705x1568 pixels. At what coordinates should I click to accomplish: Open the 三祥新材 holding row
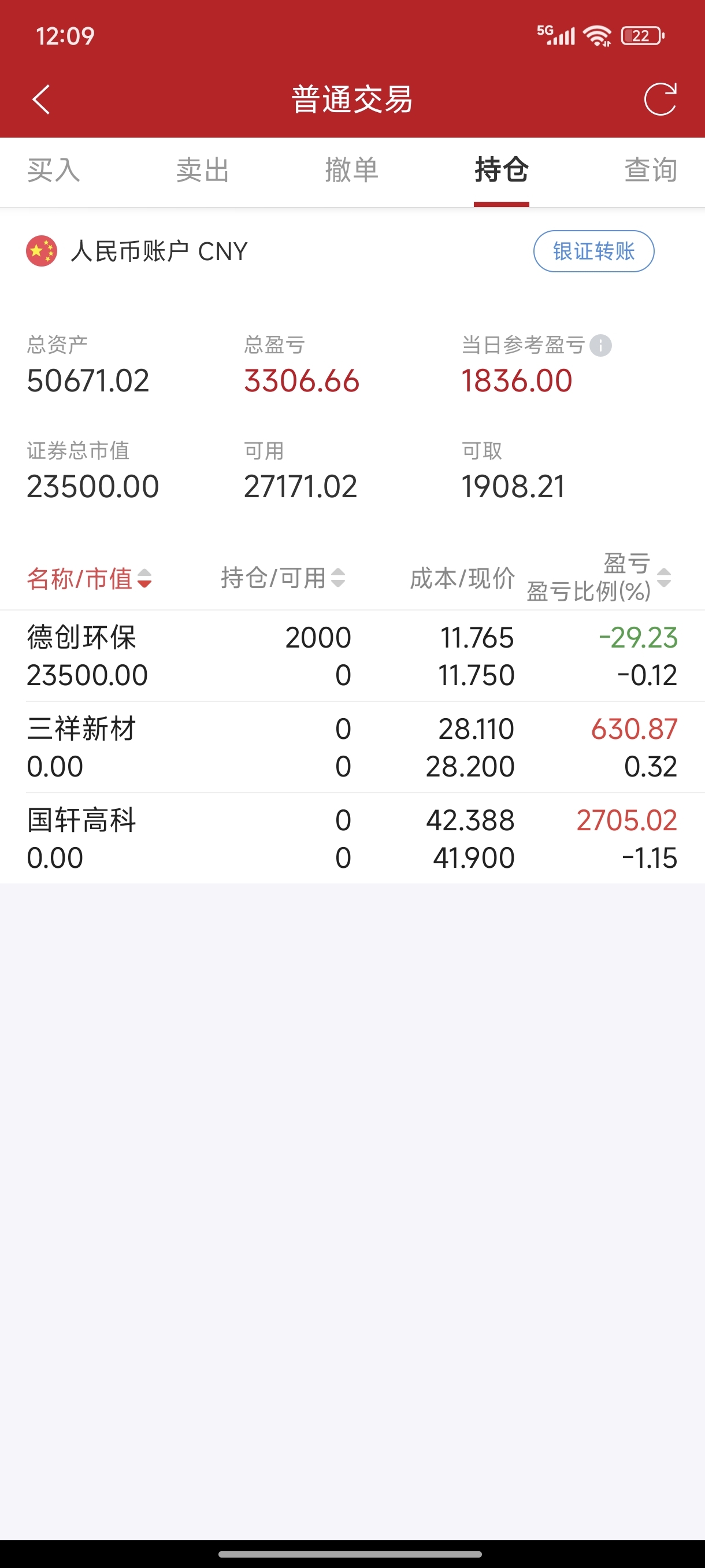click(352, 748)
